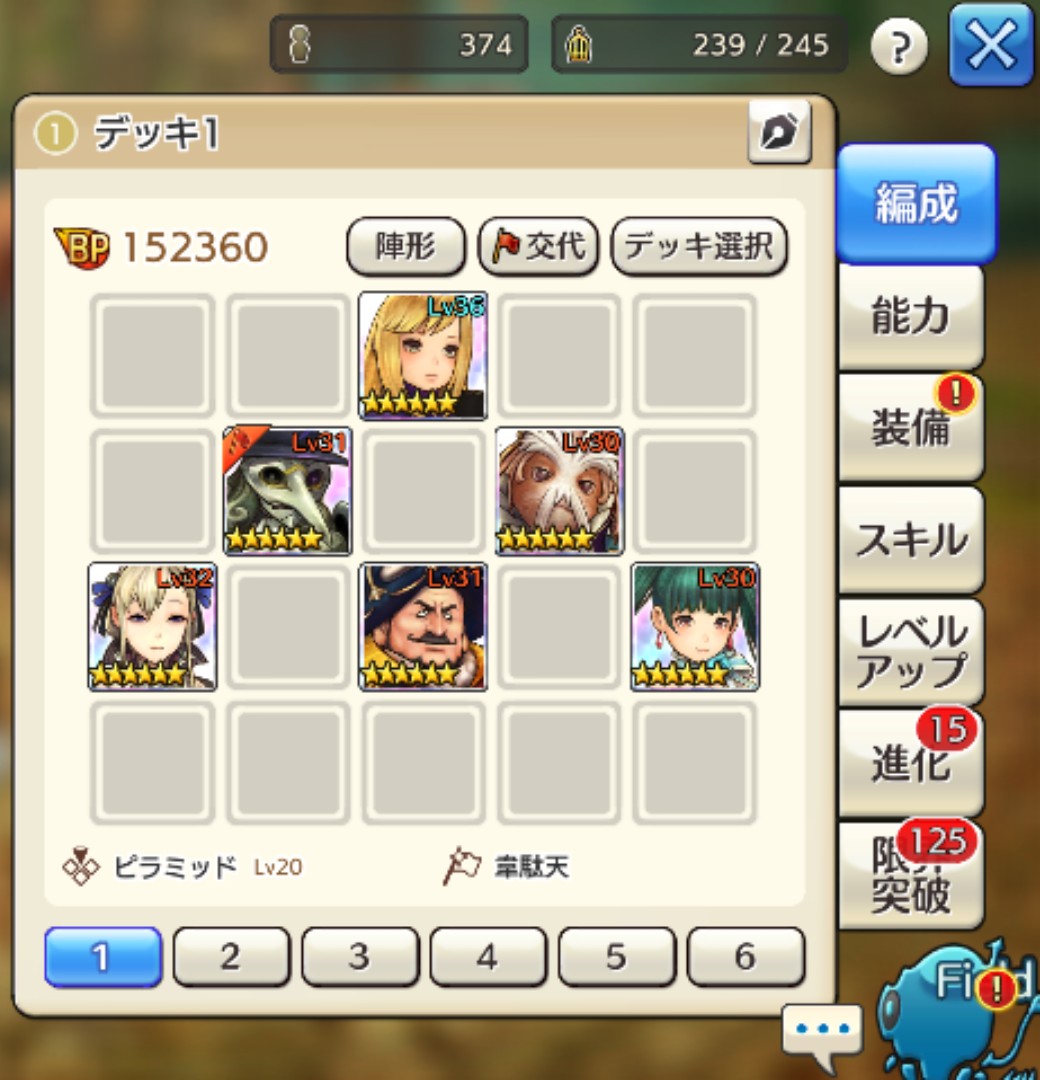Image resolution: width=1040 pixels, height=1080 pixels.
Task: Open the help question mark
Action: click(x=896, y=46)
